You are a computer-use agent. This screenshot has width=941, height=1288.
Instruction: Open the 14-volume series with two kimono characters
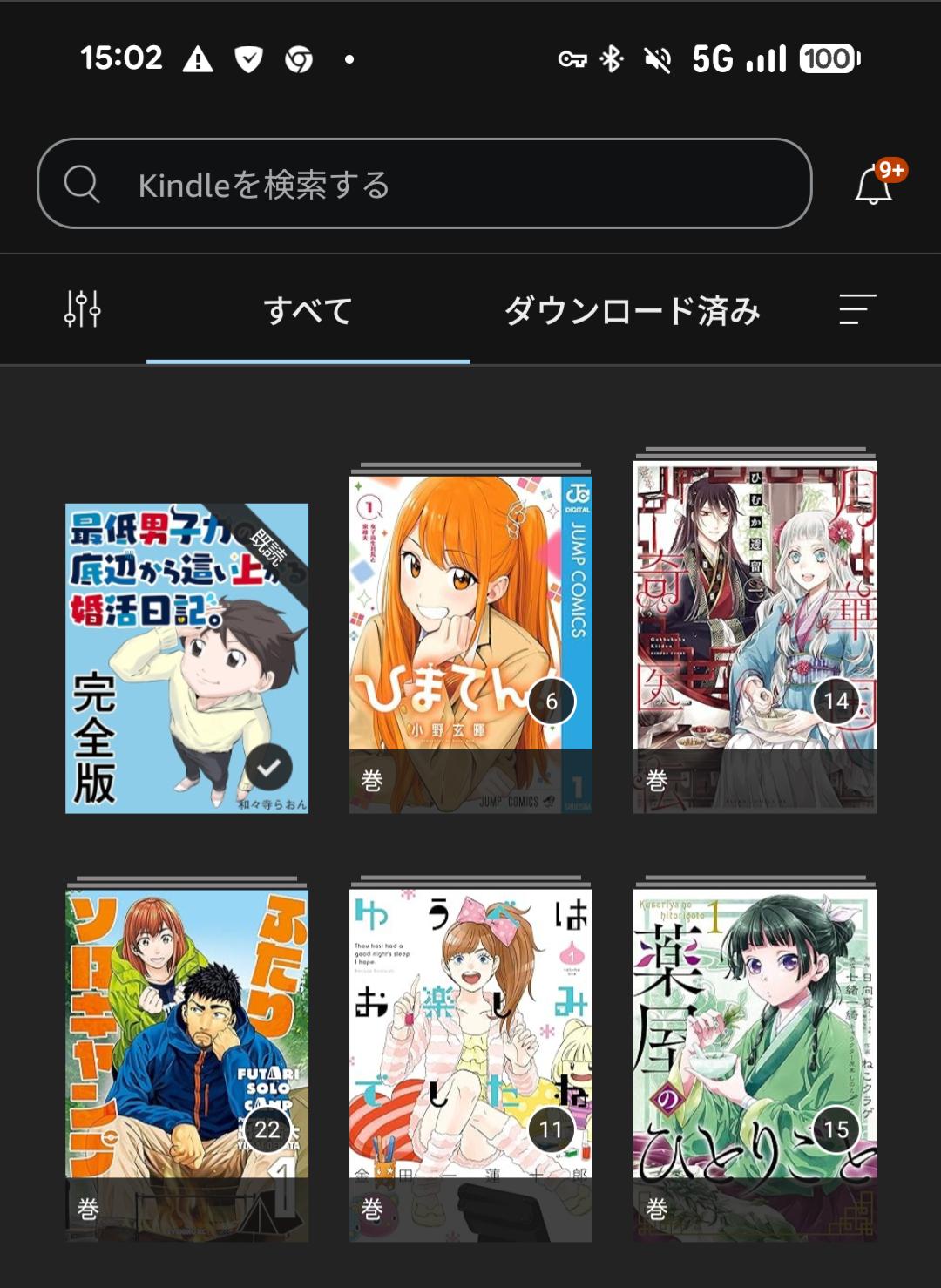coord(755,636)
